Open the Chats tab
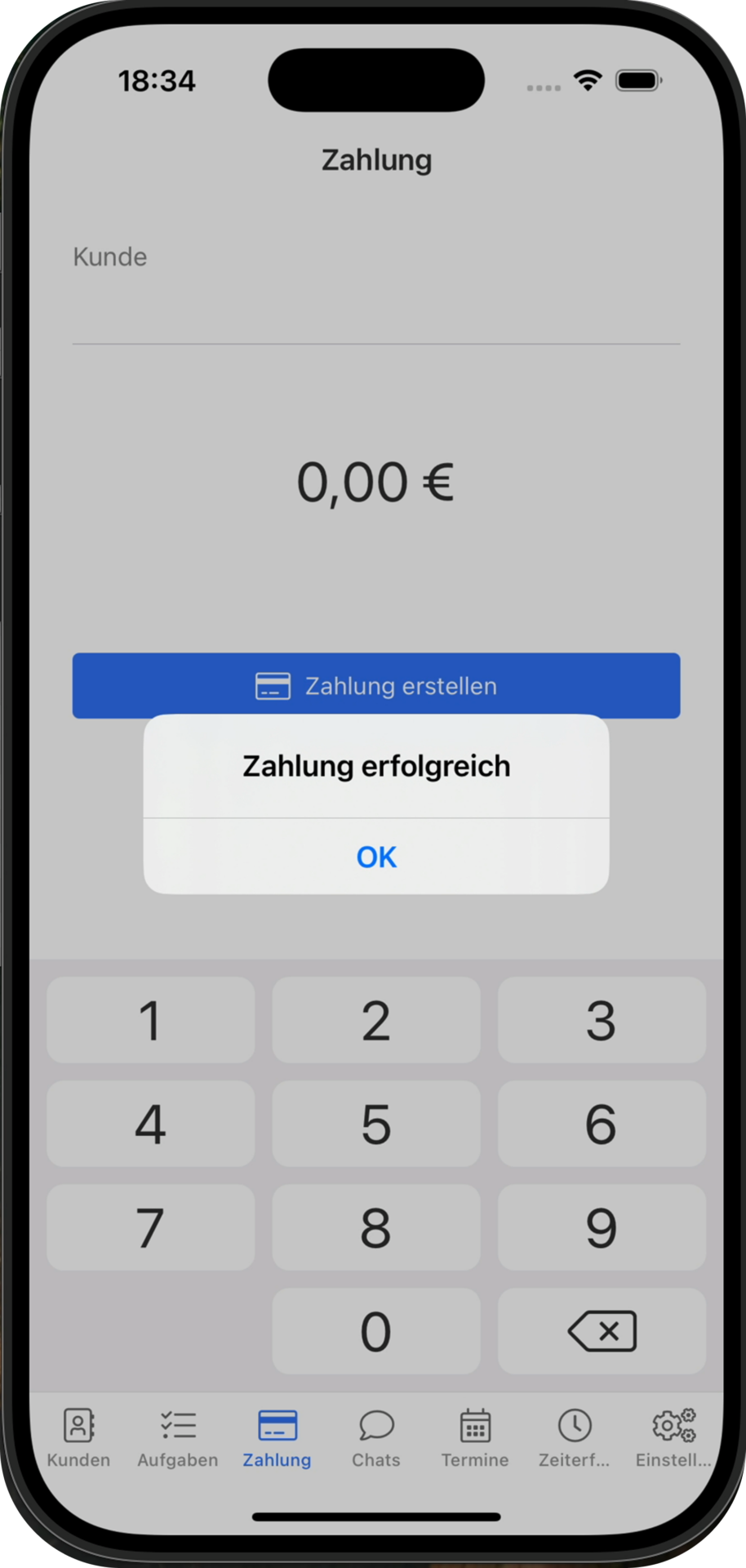The width and height of the screenshot is (746, 1568). coord(376,1439)
